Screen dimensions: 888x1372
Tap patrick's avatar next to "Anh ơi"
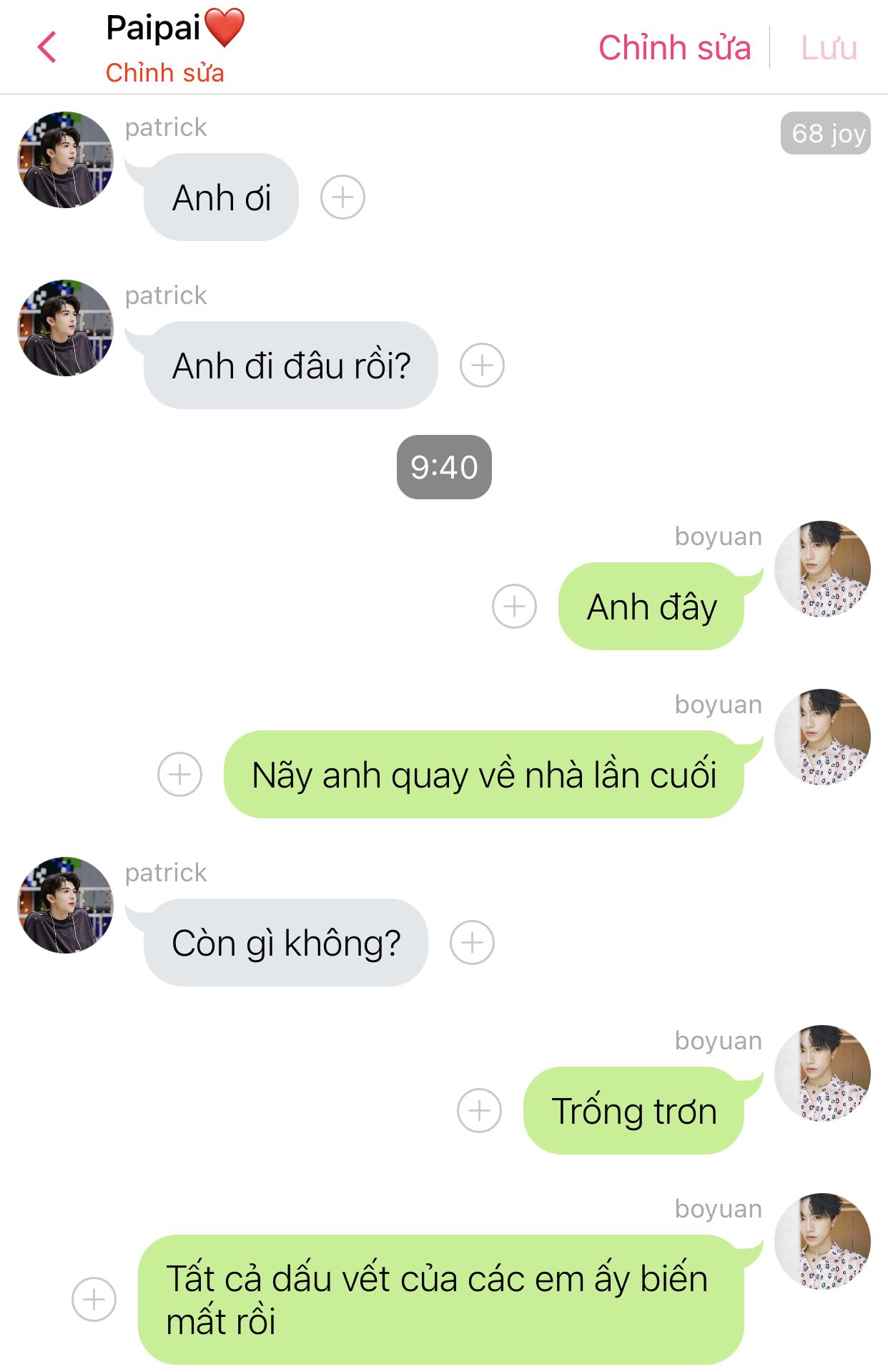65,160
